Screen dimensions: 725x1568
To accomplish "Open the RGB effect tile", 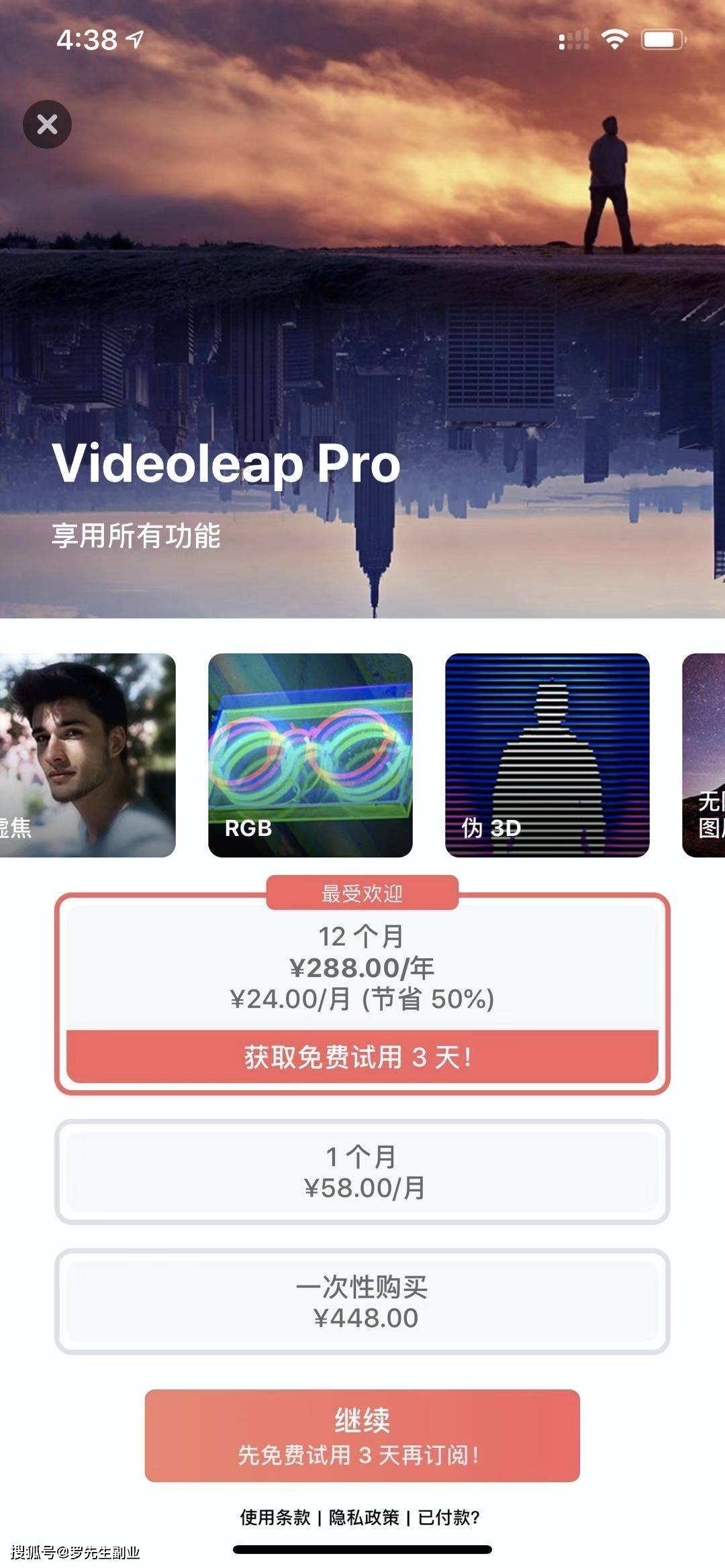I will pyautogui.click(x=310, y=755).
